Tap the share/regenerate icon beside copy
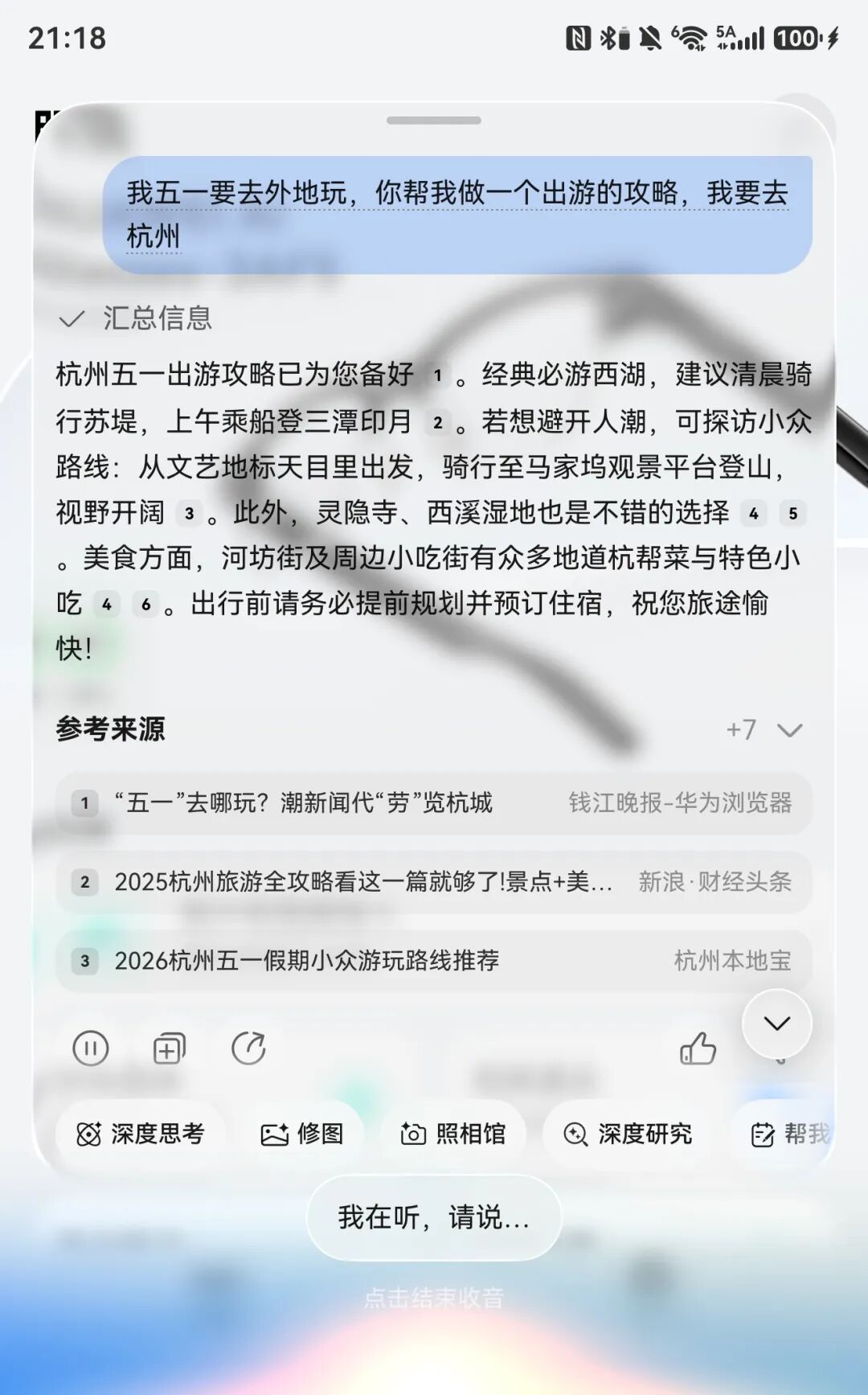The height and width of the screenshot is (1395, 868). [x=251, y=1048]
